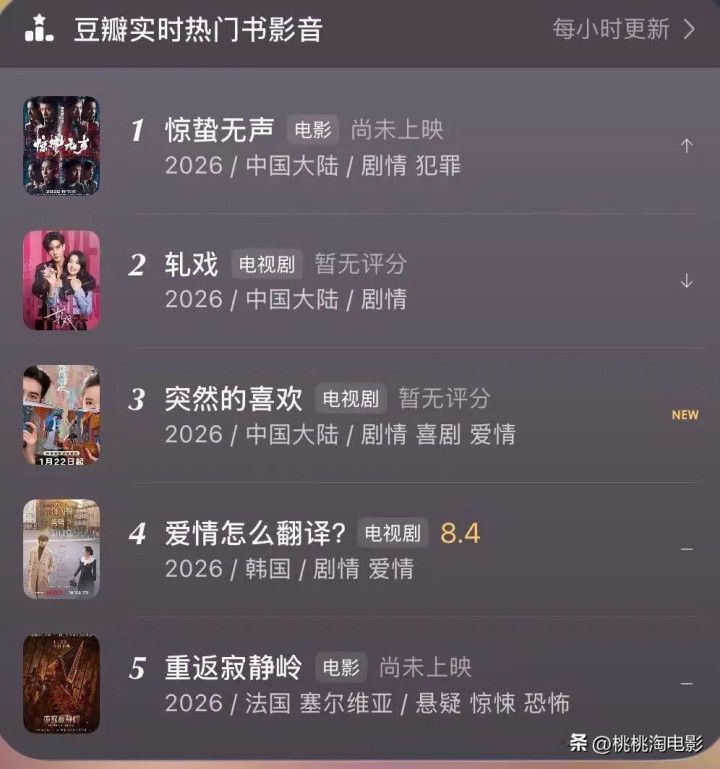Viewport: 720px width, 769px height.
Task: Tap the film 重返寂静岭
Action: pyautogui.click(x=233, y=668)
